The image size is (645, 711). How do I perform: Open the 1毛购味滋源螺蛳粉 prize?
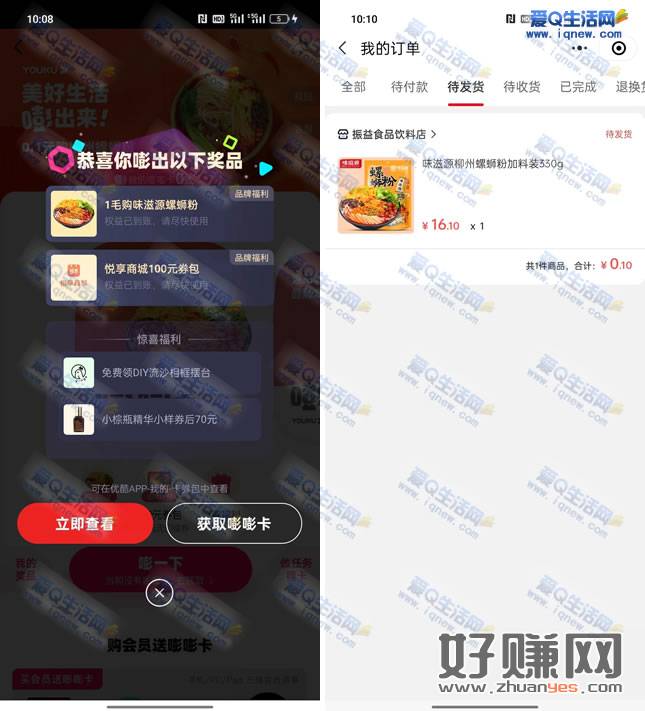click(160, 213)
